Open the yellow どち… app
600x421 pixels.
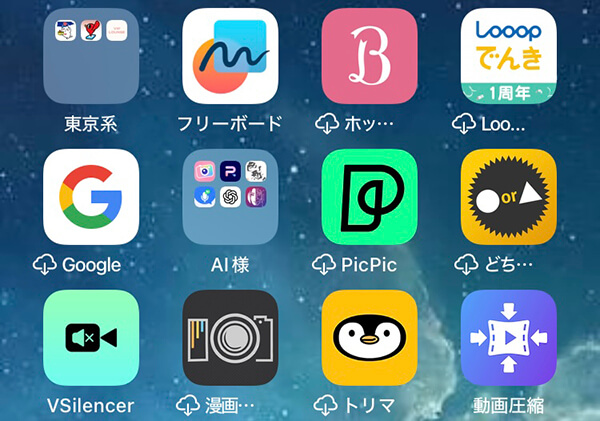click(x=508, y=197)
